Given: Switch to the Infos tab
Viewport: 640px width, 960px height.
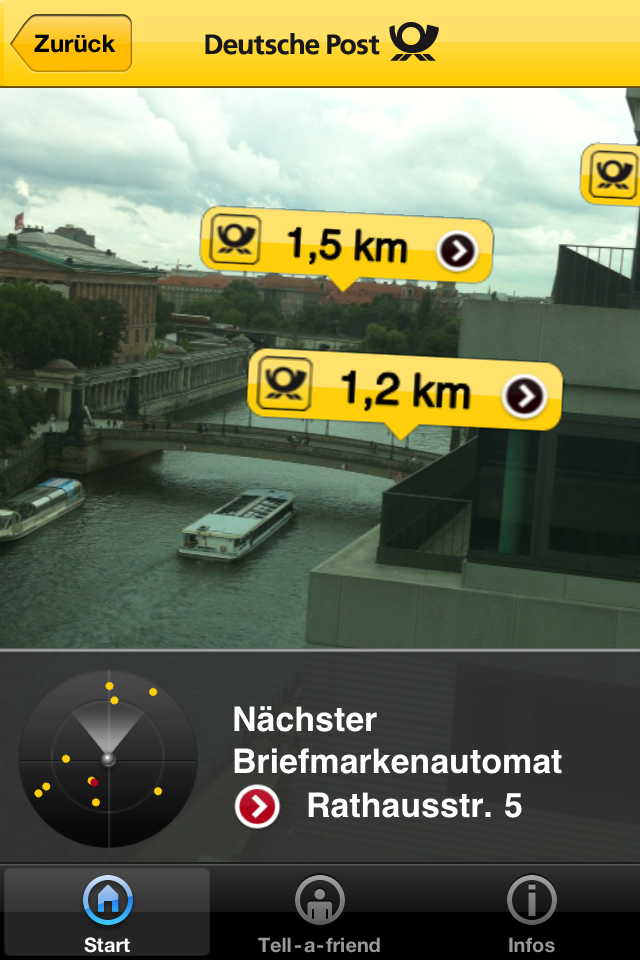Looking at the screenshot, I should click(531, 912).
